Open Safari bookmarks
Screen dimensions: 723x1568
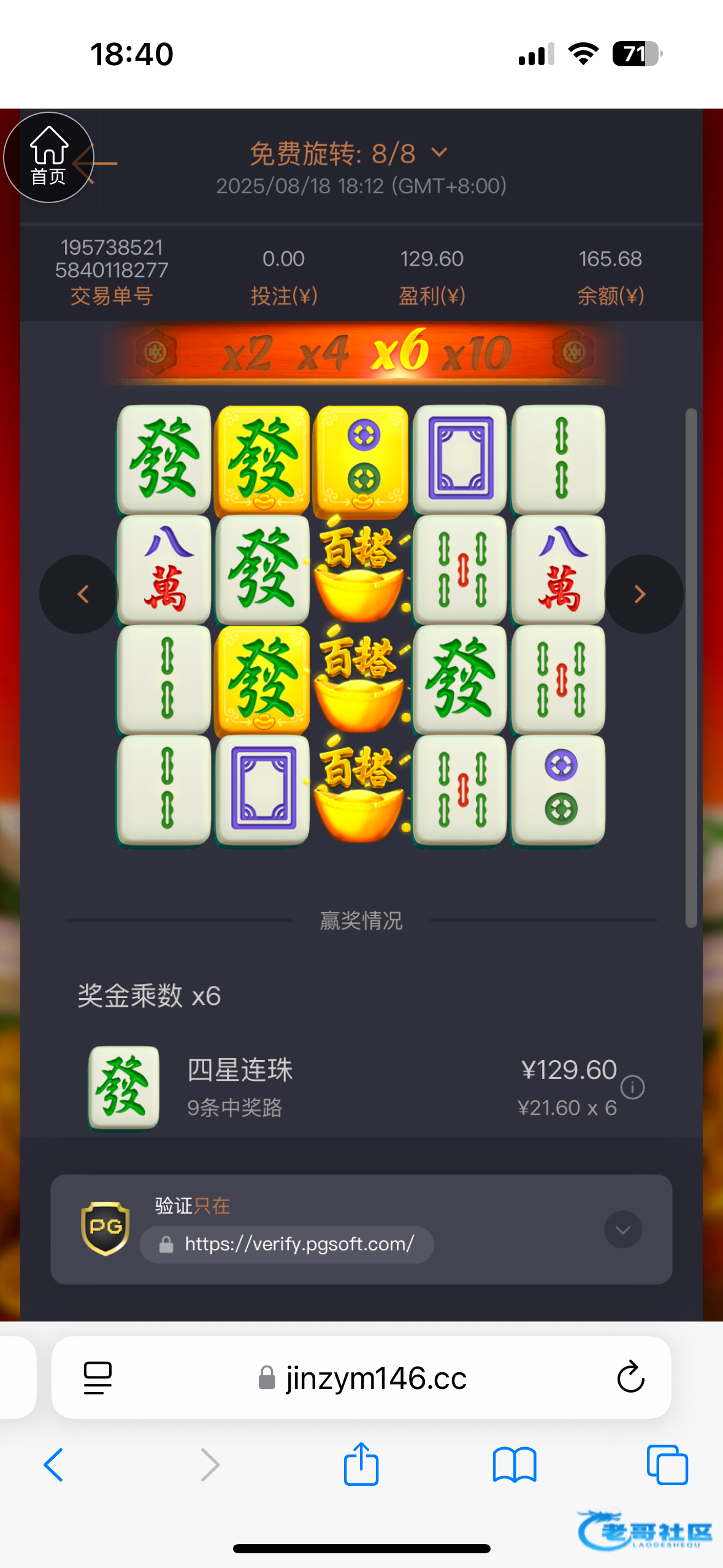point(515,1465)
